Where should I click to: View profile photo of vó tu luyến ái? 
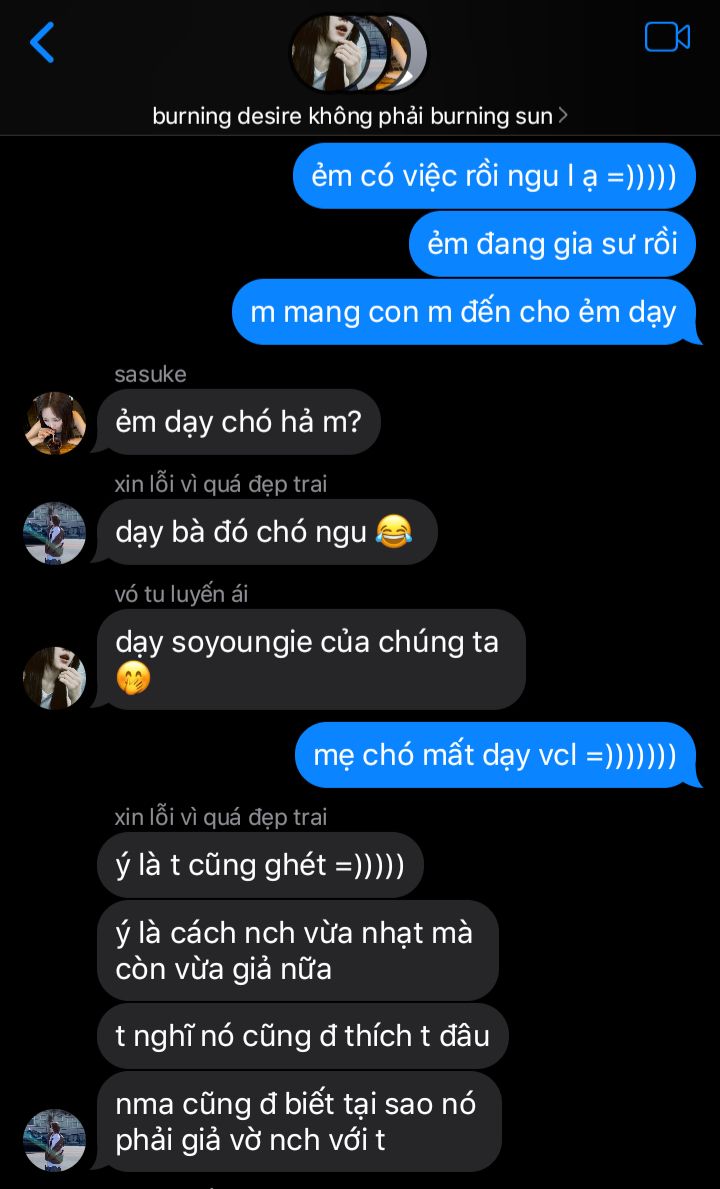point(55,677)
